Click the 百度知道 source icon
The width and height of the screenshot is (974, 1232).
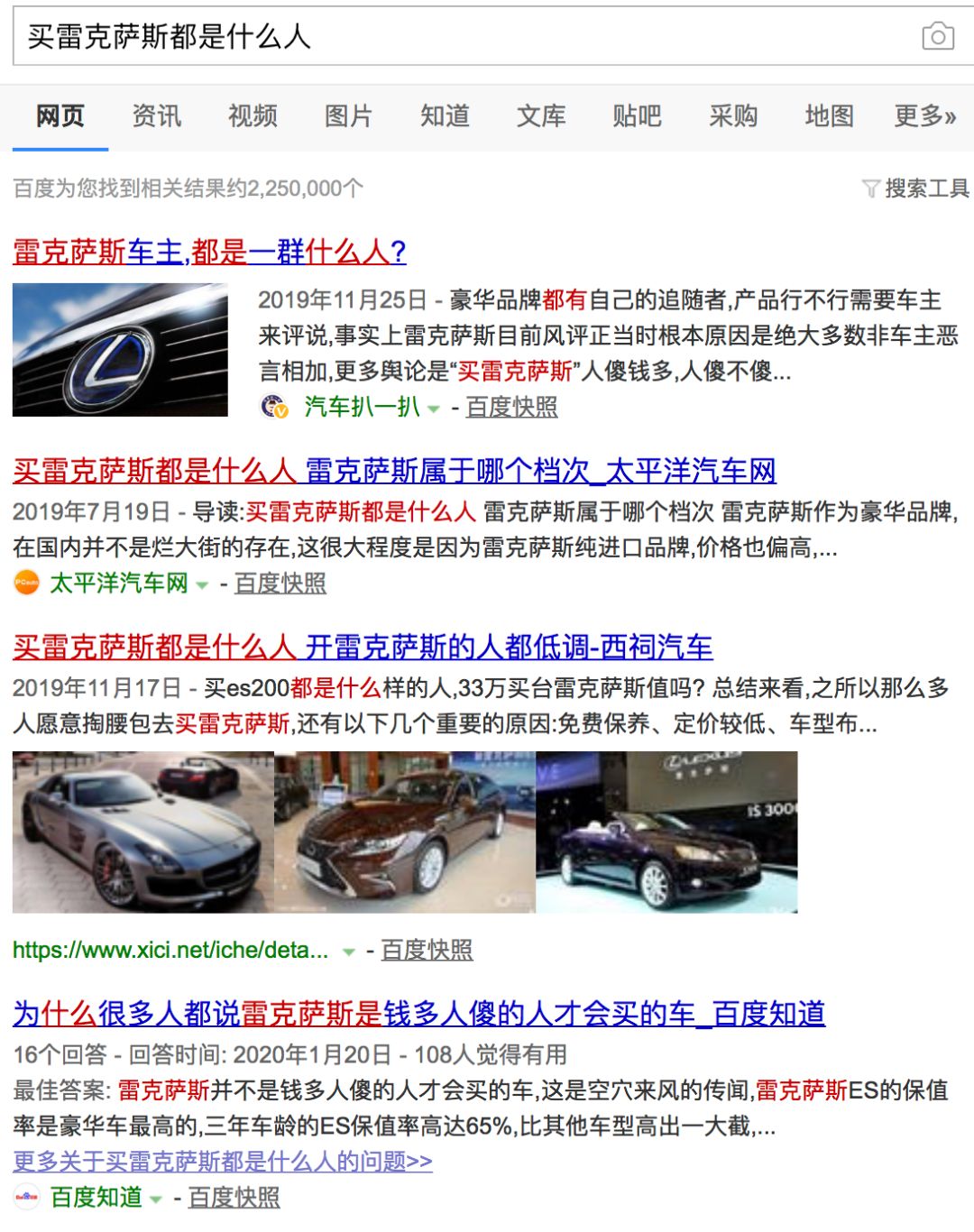click(29, 1200)
